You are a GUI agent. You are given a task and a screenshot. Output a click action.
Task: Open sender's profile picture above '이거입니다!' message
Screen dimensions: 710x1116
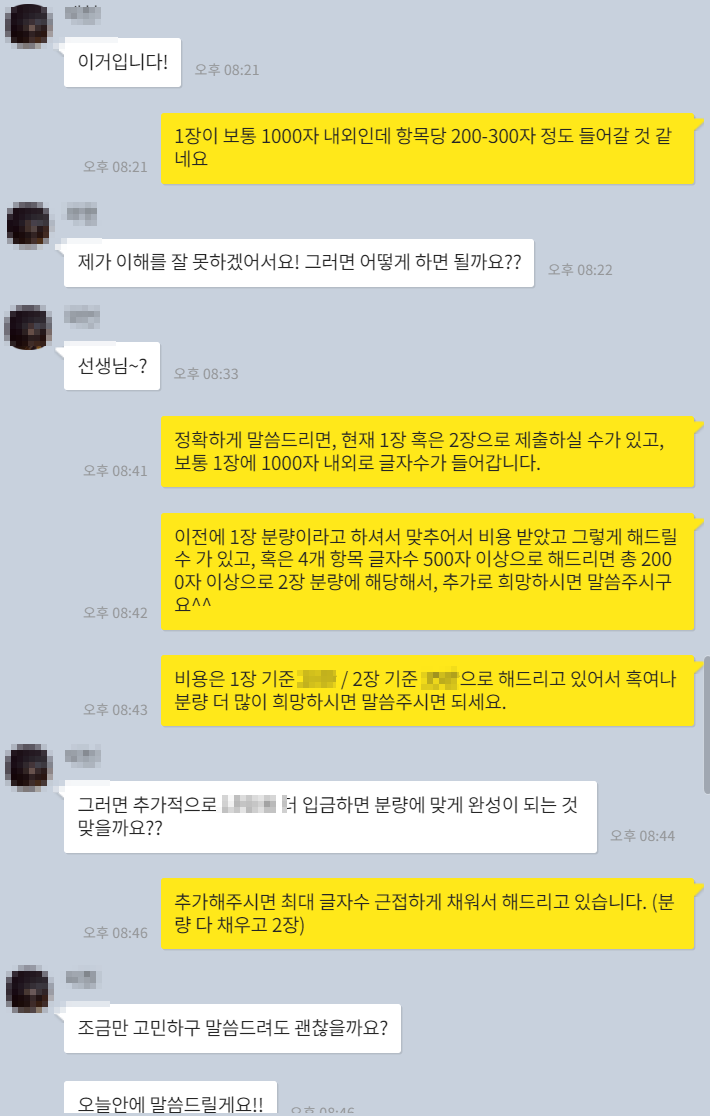[29, 24]
